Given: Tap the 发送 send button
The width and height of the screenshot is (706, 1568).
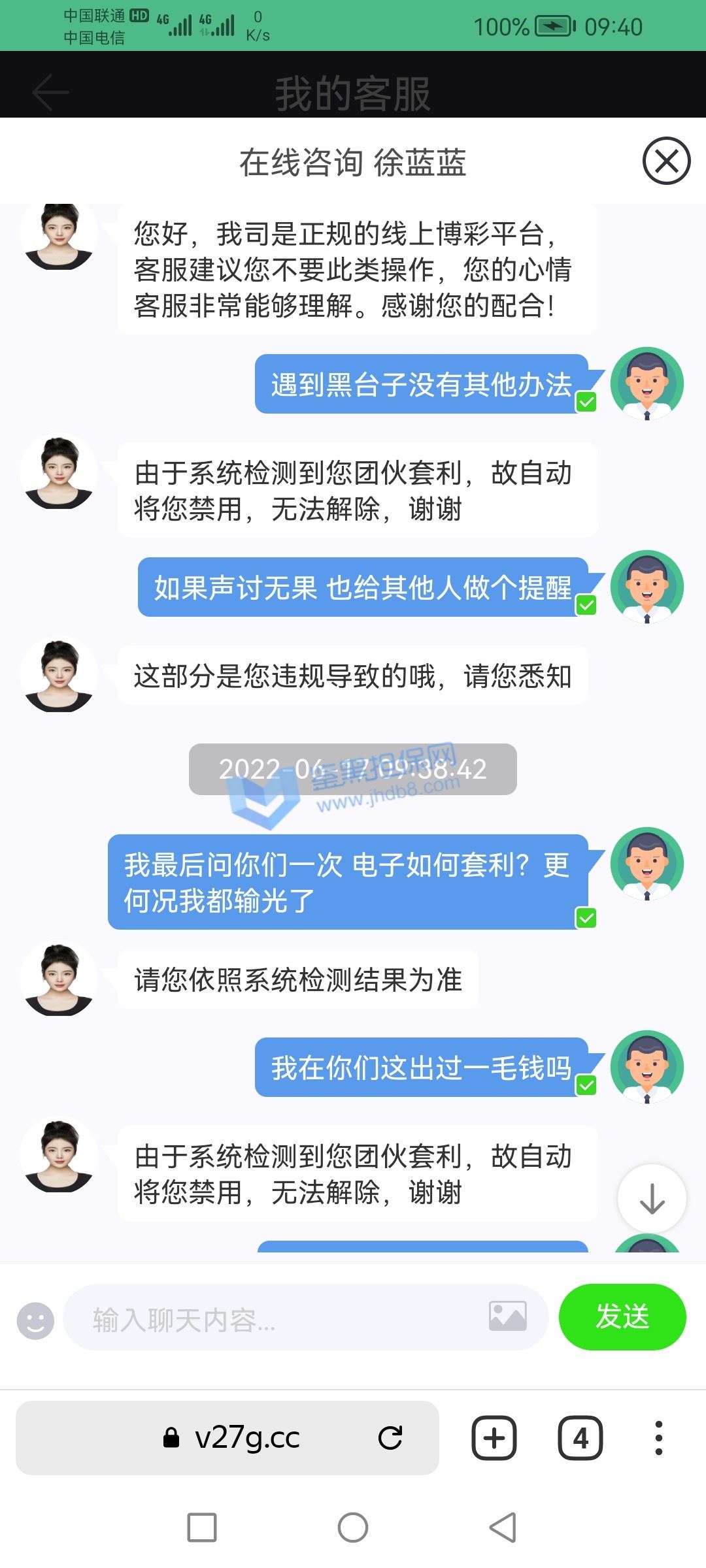Looking at the screenshot, I should point(622,1316).
